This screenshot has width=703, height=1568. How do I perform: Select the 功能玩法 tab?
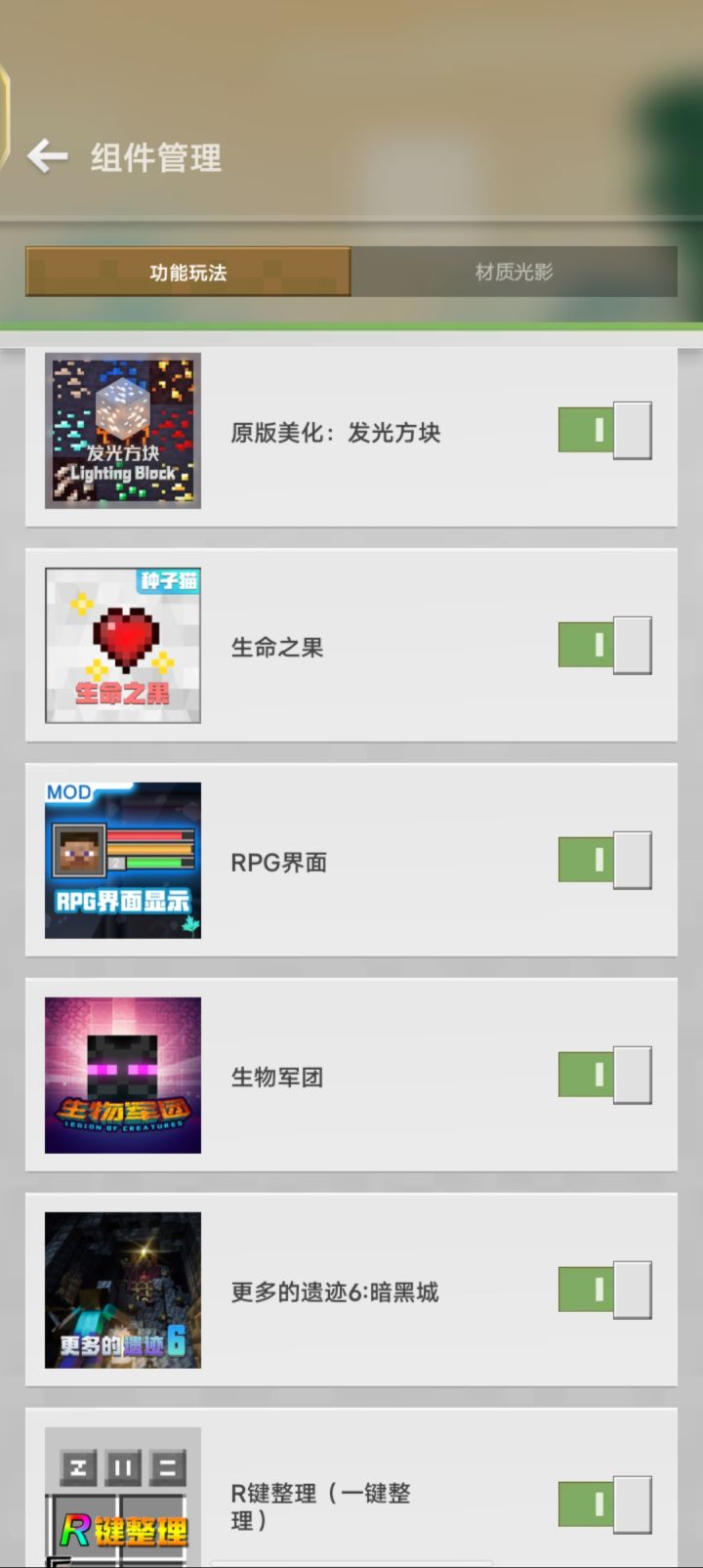(187, 273)
